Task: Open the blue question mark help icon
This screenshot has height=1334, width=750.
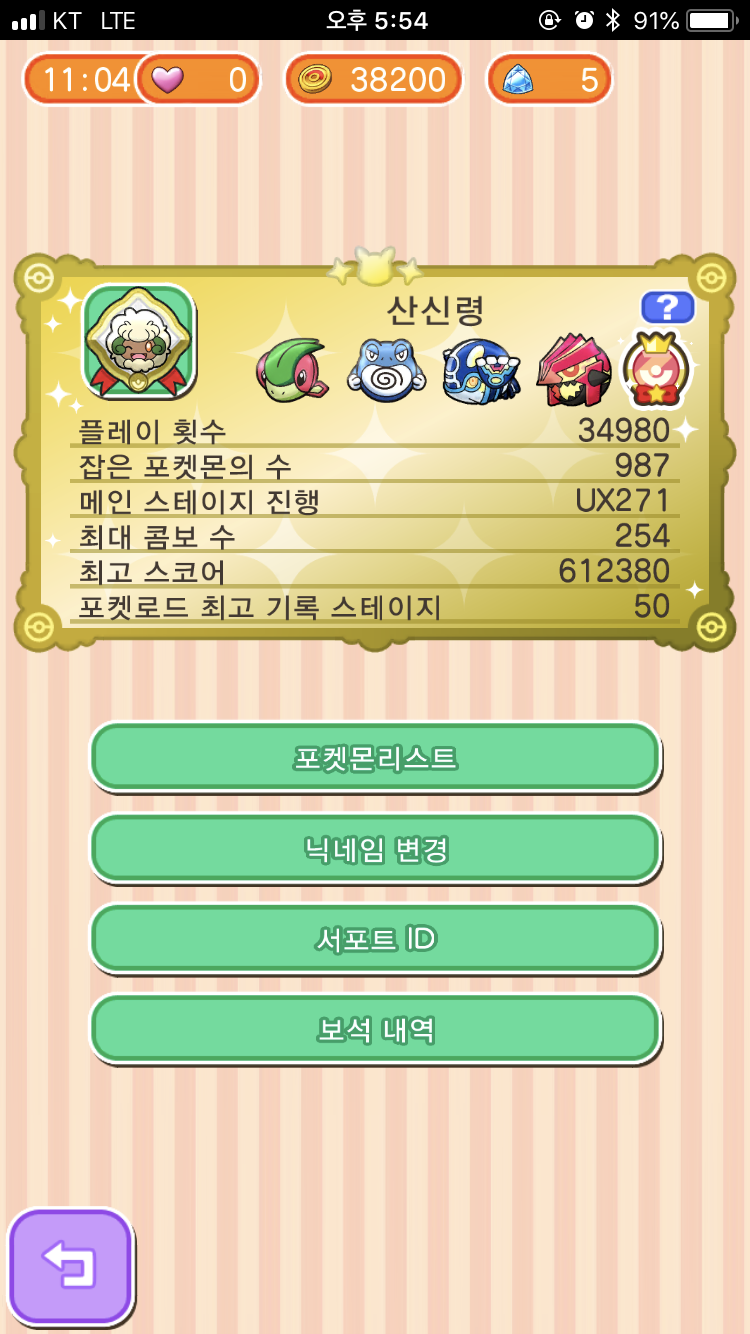Action: point(667,307)
